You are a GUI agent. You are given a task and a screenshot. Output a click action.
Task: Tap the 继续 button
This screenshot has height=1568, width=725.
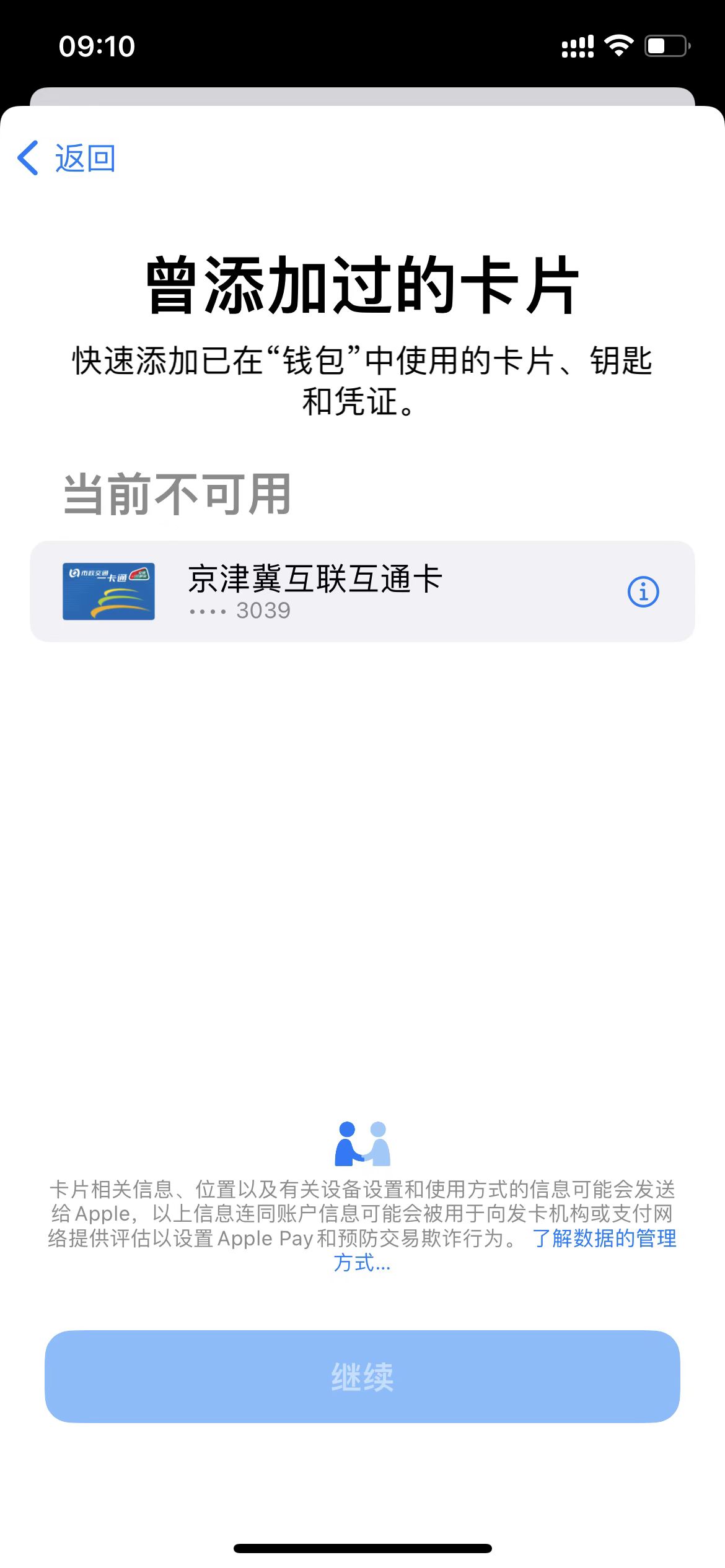(x=362, y=1376)
